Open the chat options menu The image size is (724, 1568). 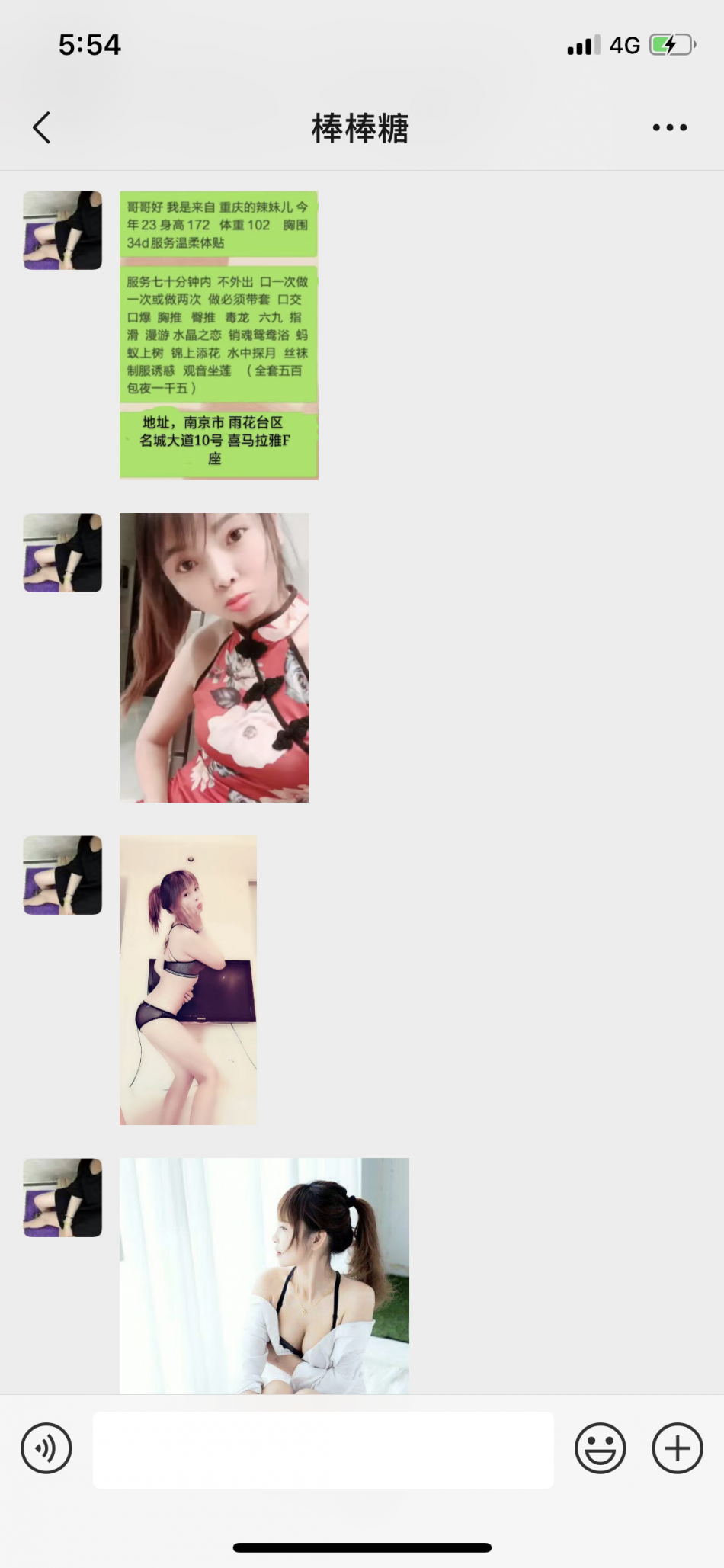pyautogui.click(x=669, y=127)
